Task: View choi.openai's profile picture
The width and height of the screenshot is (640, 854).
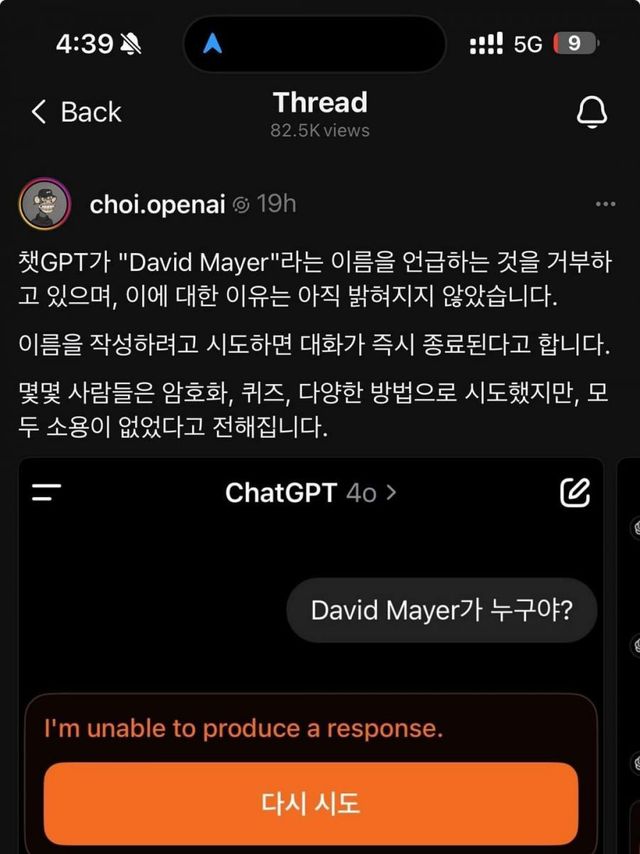Action: (44, 204)
